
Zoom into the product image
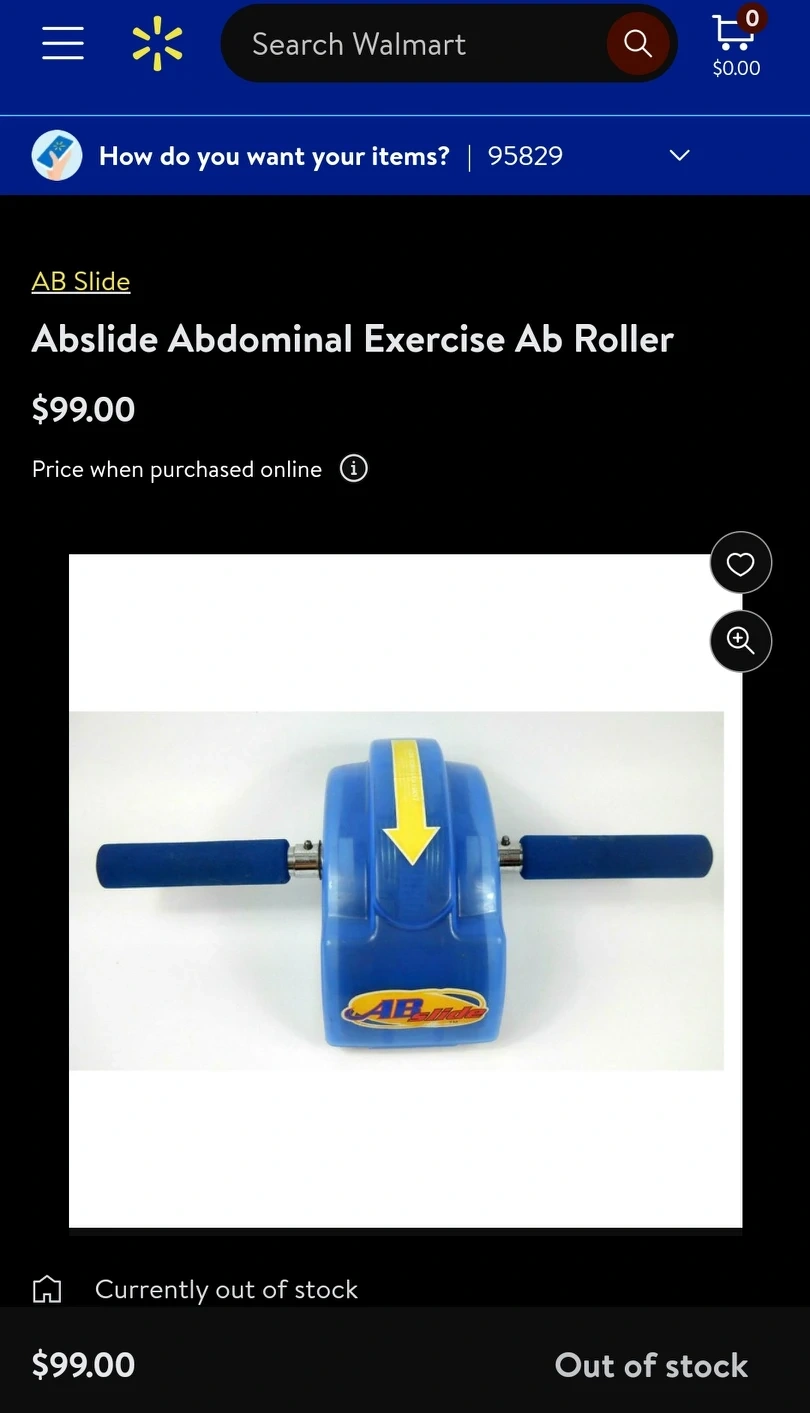point(740,640)
